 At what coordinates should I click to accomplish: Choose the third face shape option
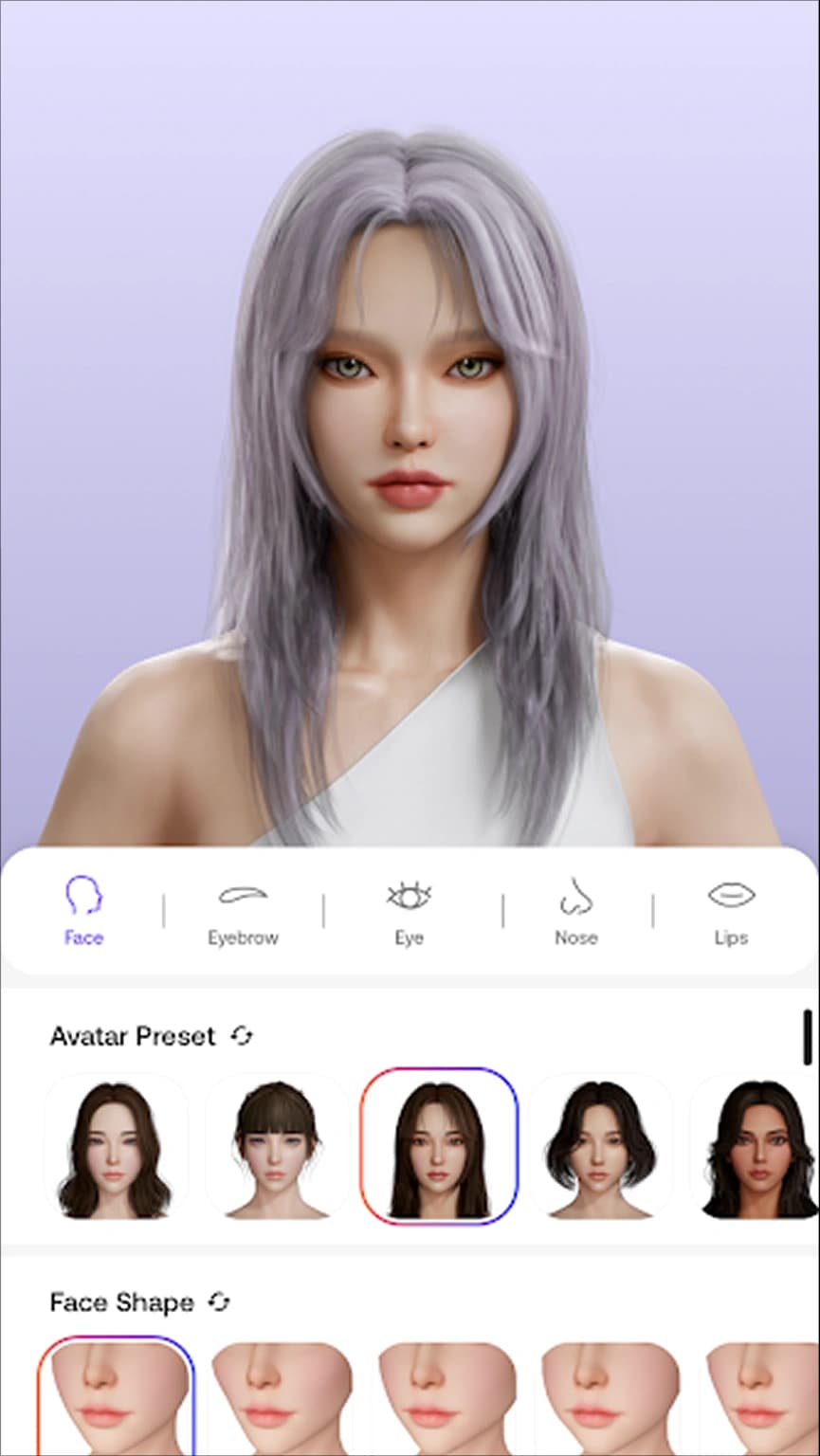[446, 1397]
